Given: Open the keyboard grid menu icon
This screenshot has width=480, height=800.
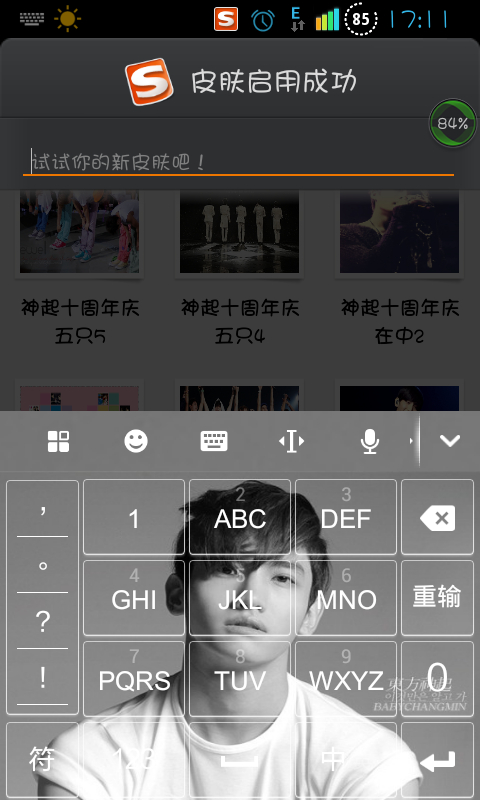Looking at the screenshot, I should click(58, 441).
